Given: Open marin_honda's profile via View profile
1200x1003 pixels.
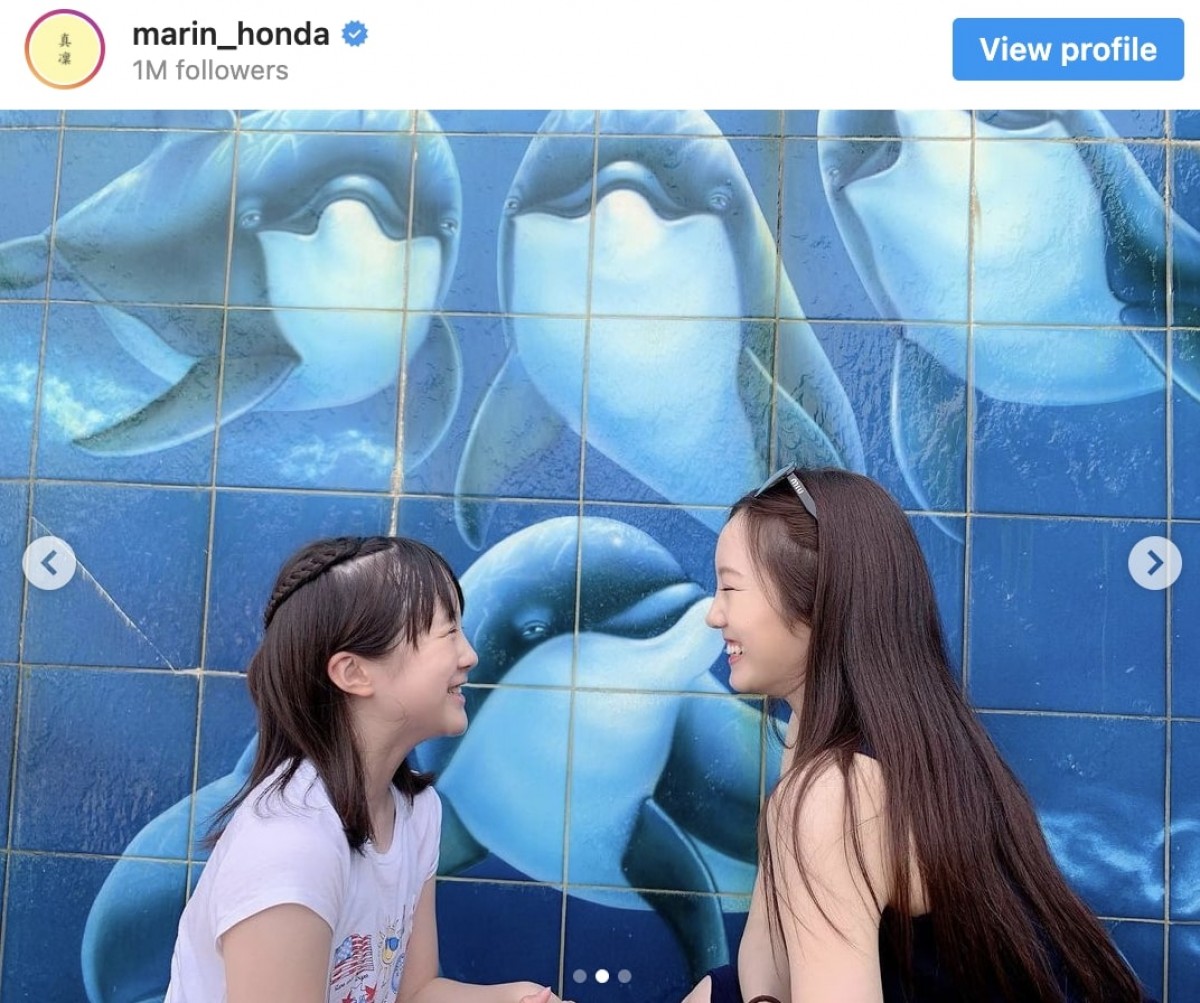Looking at the screenshot, I should (1067, 49).
